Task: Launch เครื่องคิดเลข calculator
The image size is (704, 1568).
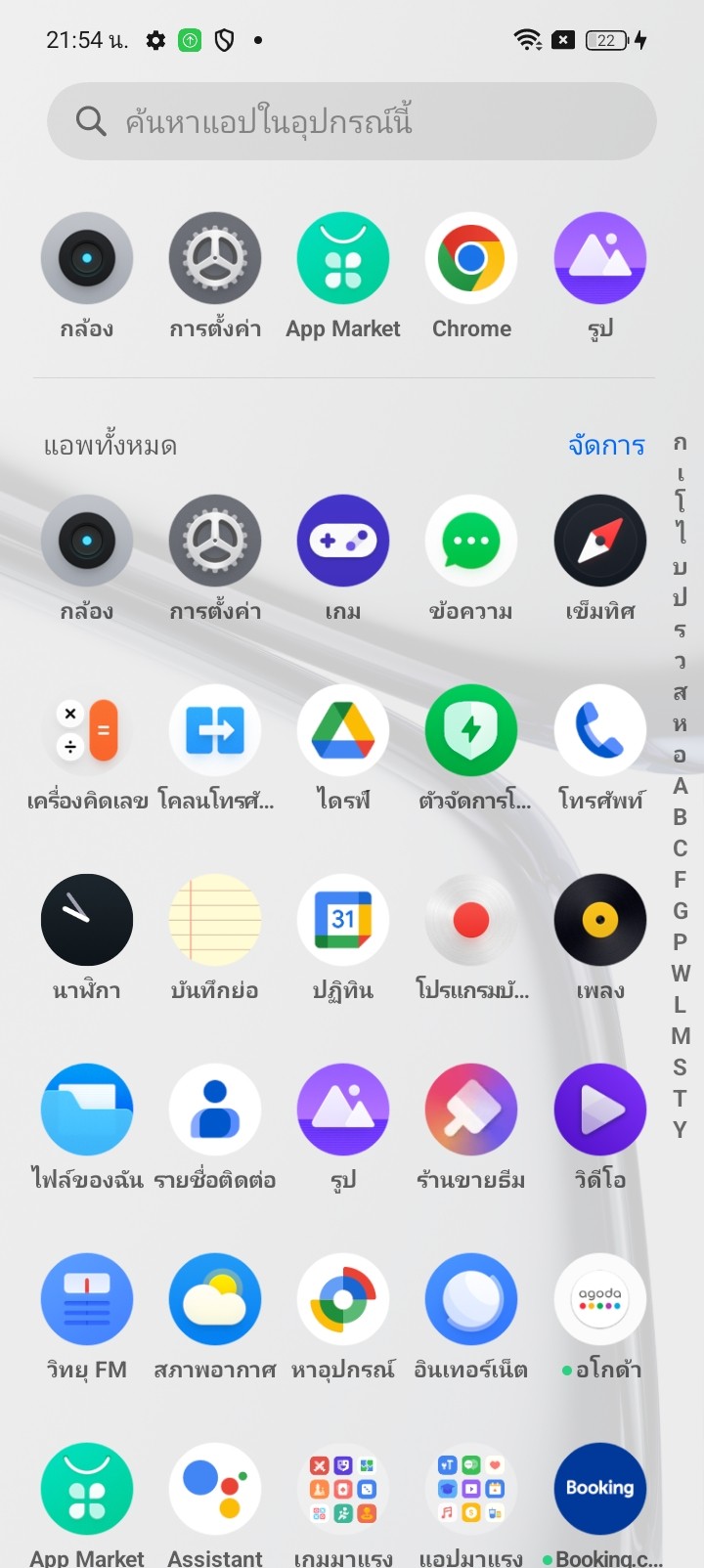Action: [87, 731]
